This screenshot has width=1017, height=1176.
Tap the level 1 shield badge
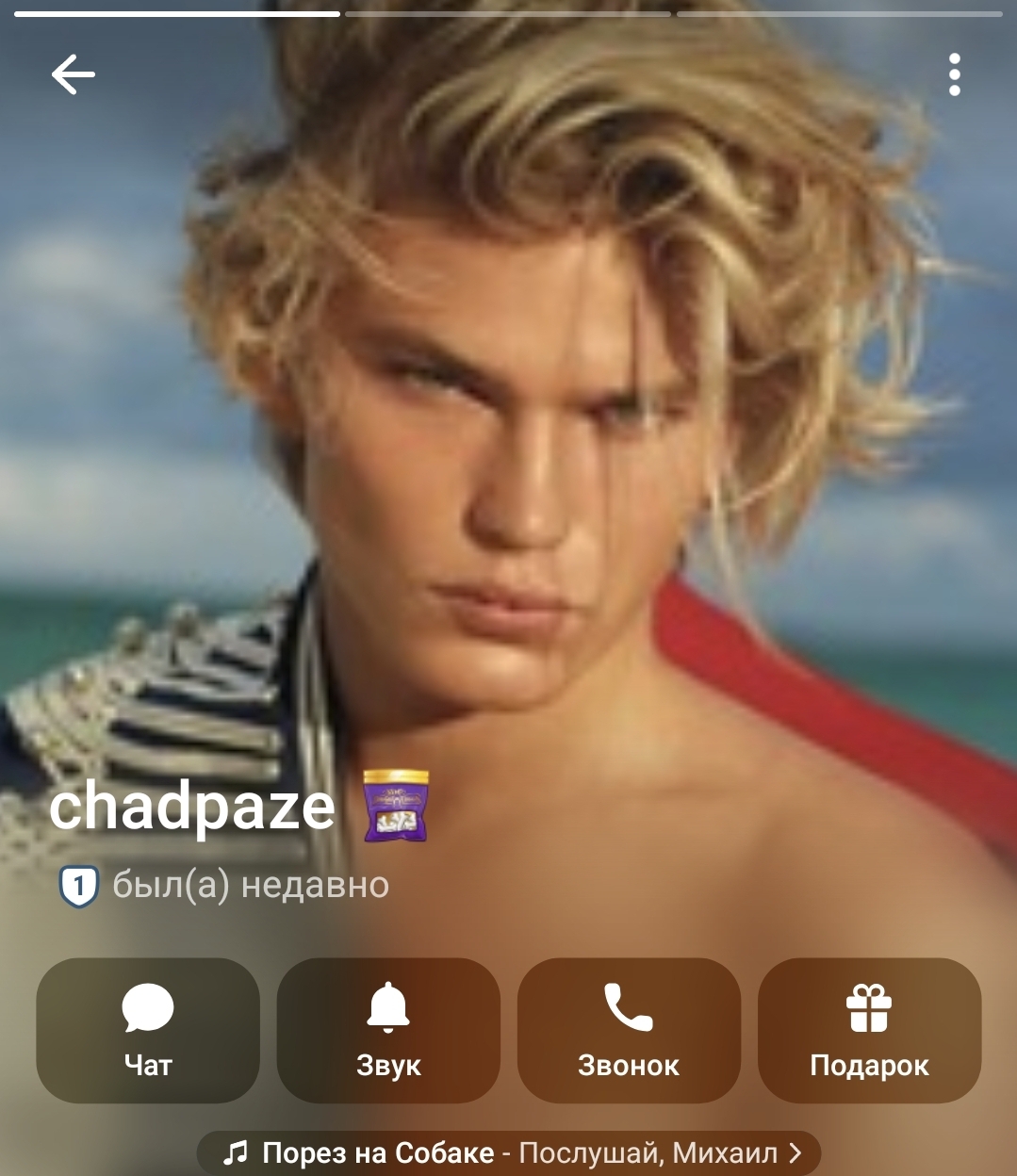(x=79, y=886)
